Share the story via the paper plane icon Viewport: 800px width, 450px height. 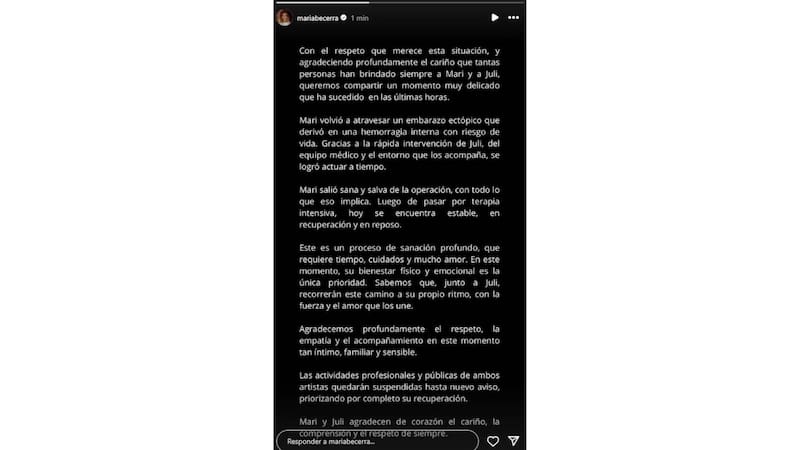[513, 440]
